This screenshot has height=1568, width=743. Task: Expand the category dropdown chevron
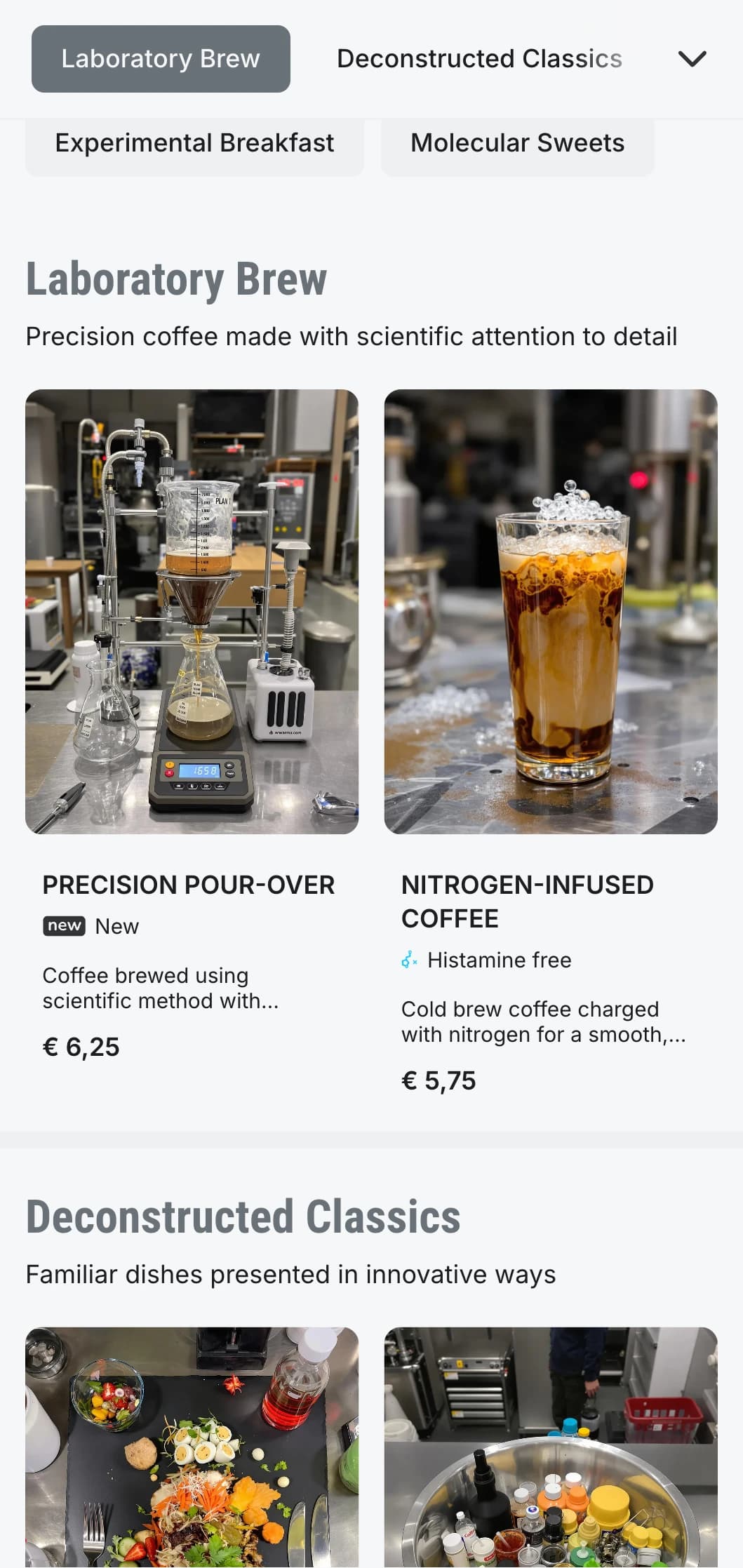692,59
